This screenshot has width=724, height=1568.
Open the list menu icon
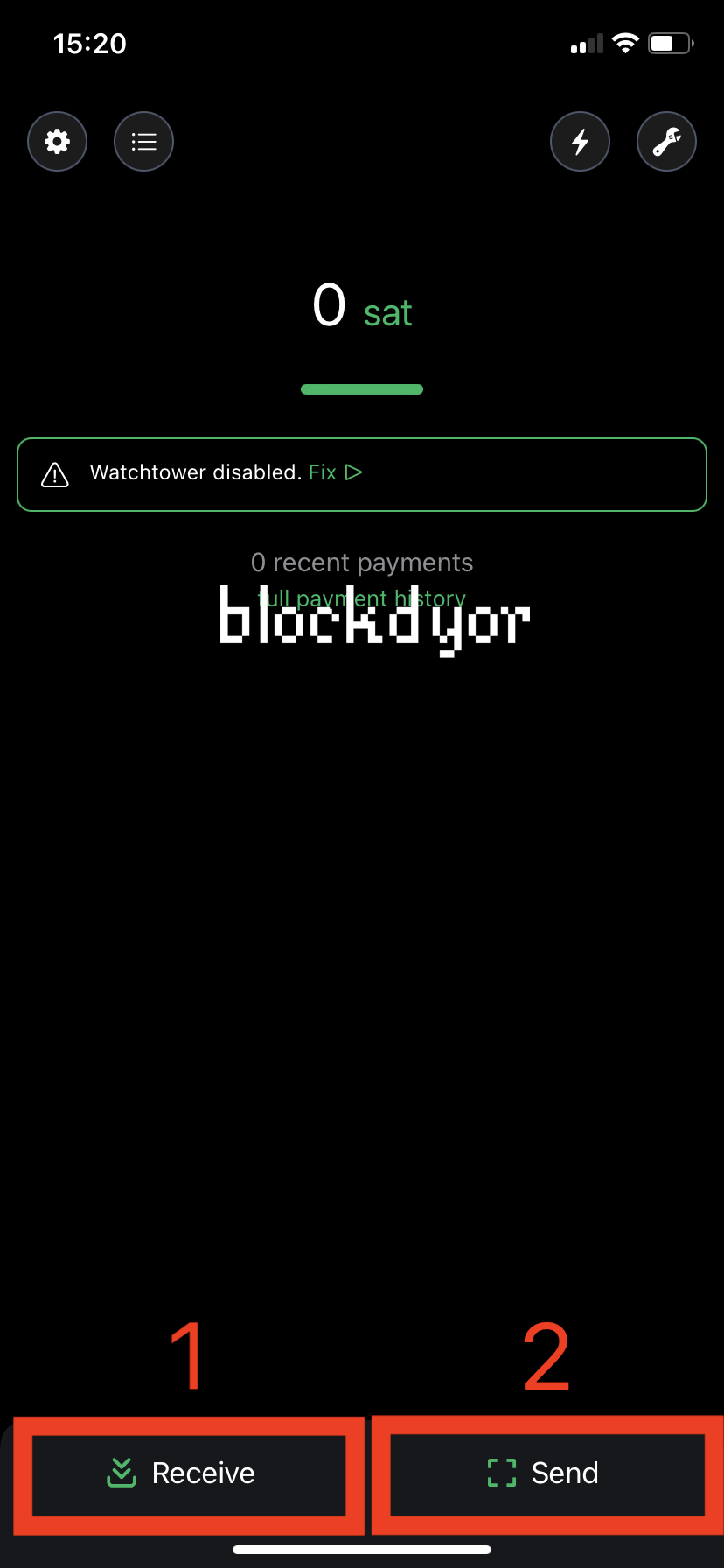(143, 141)
